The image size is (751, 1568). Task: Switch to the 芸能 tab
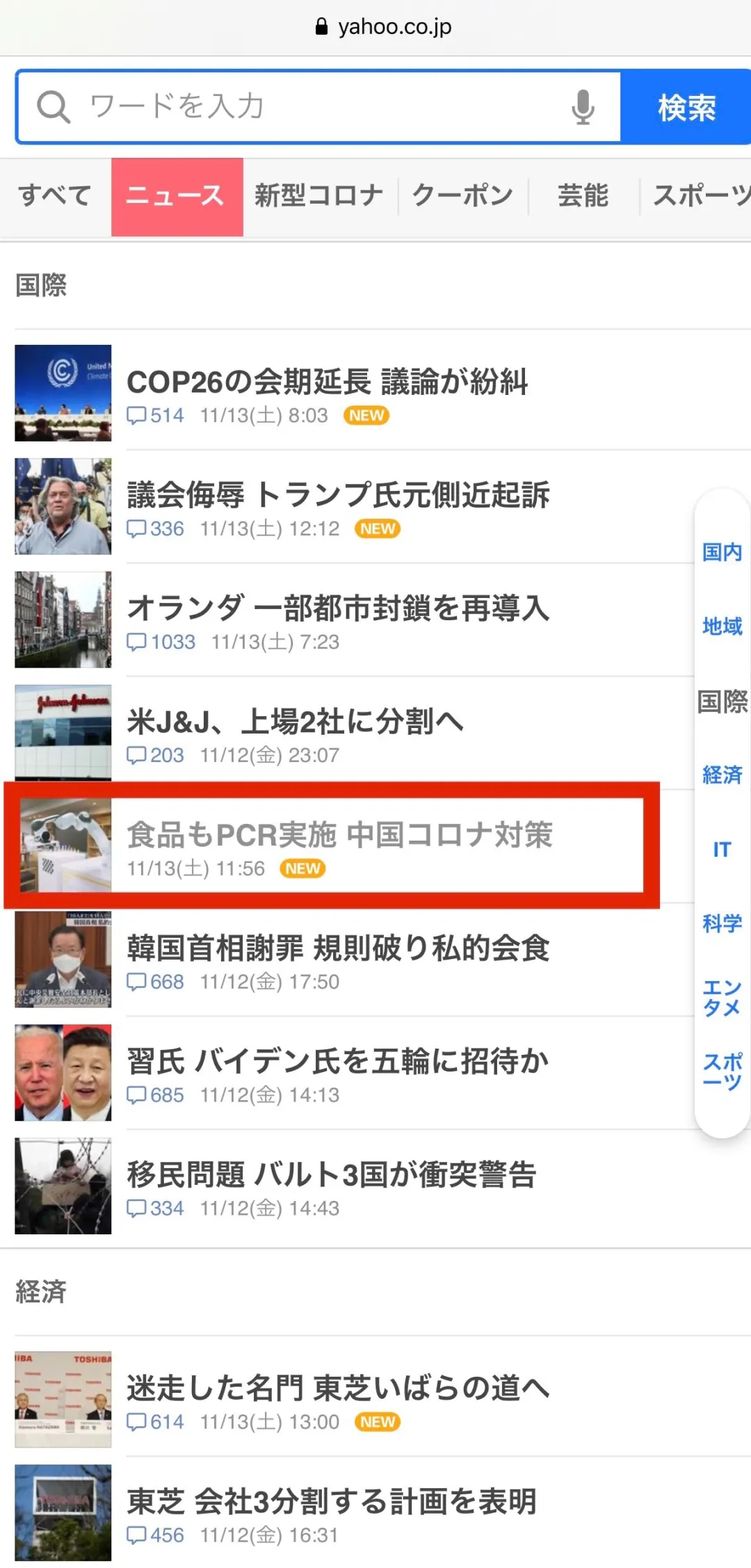583,196
